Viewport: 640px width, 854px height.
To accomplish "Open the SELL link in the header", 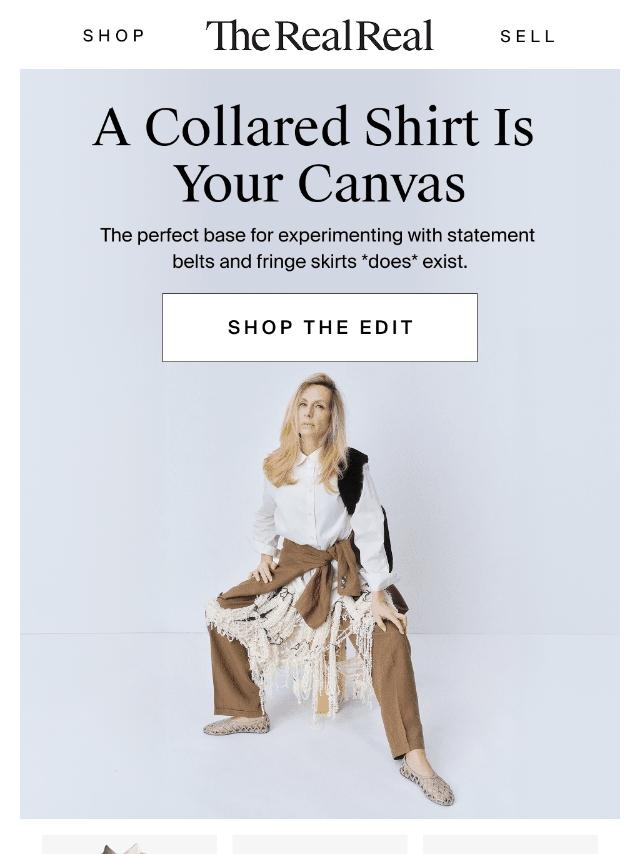I will pos(527,36).
